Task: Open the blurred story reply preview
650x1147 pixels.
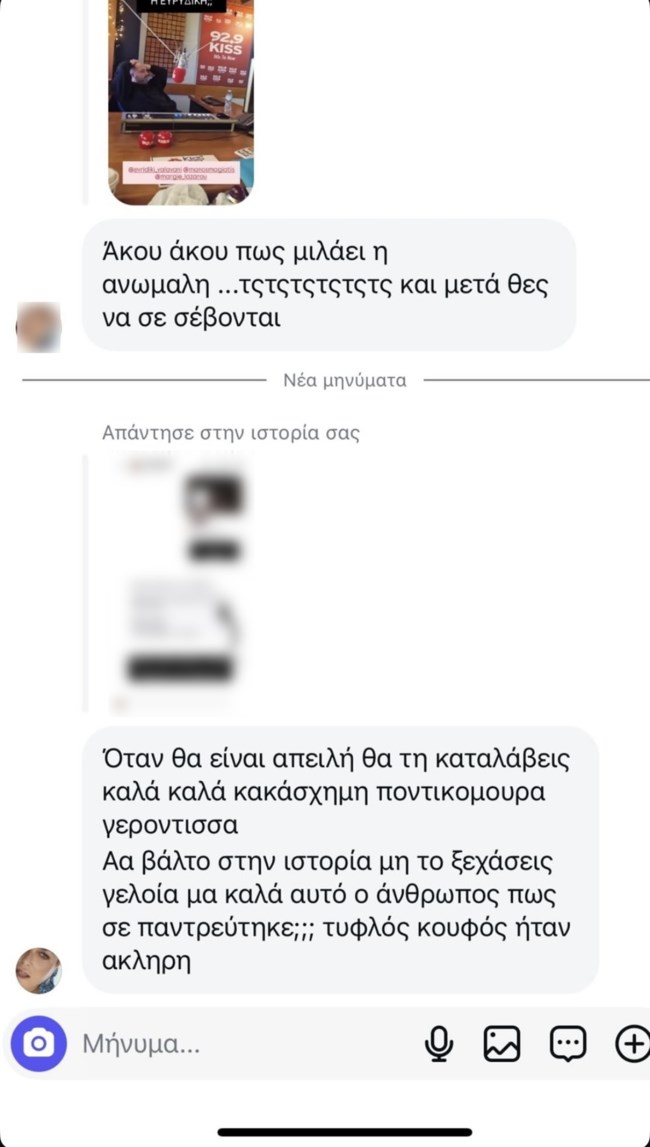Action: 181,582
